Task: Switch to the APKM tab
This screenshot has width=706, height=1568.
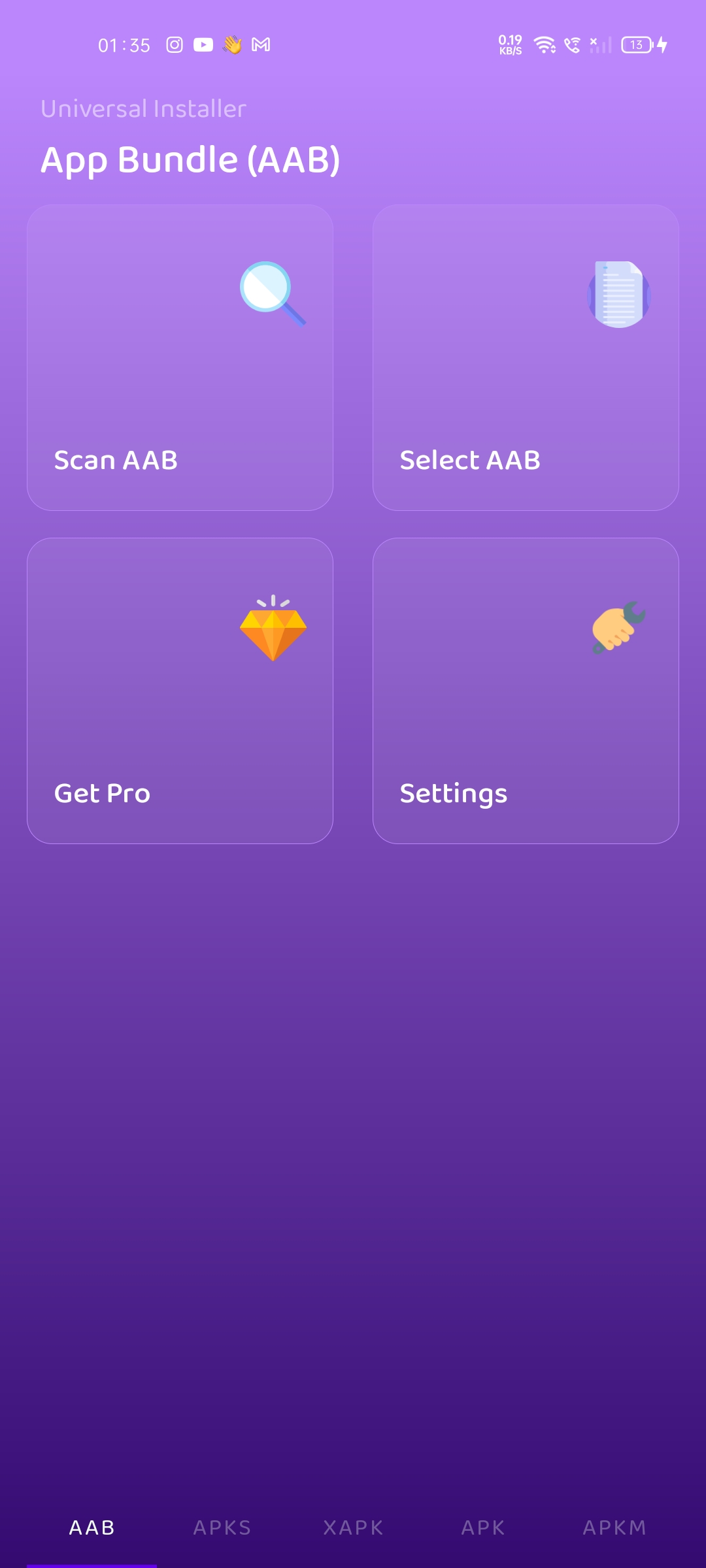Action: click(x=614, y=1527)
